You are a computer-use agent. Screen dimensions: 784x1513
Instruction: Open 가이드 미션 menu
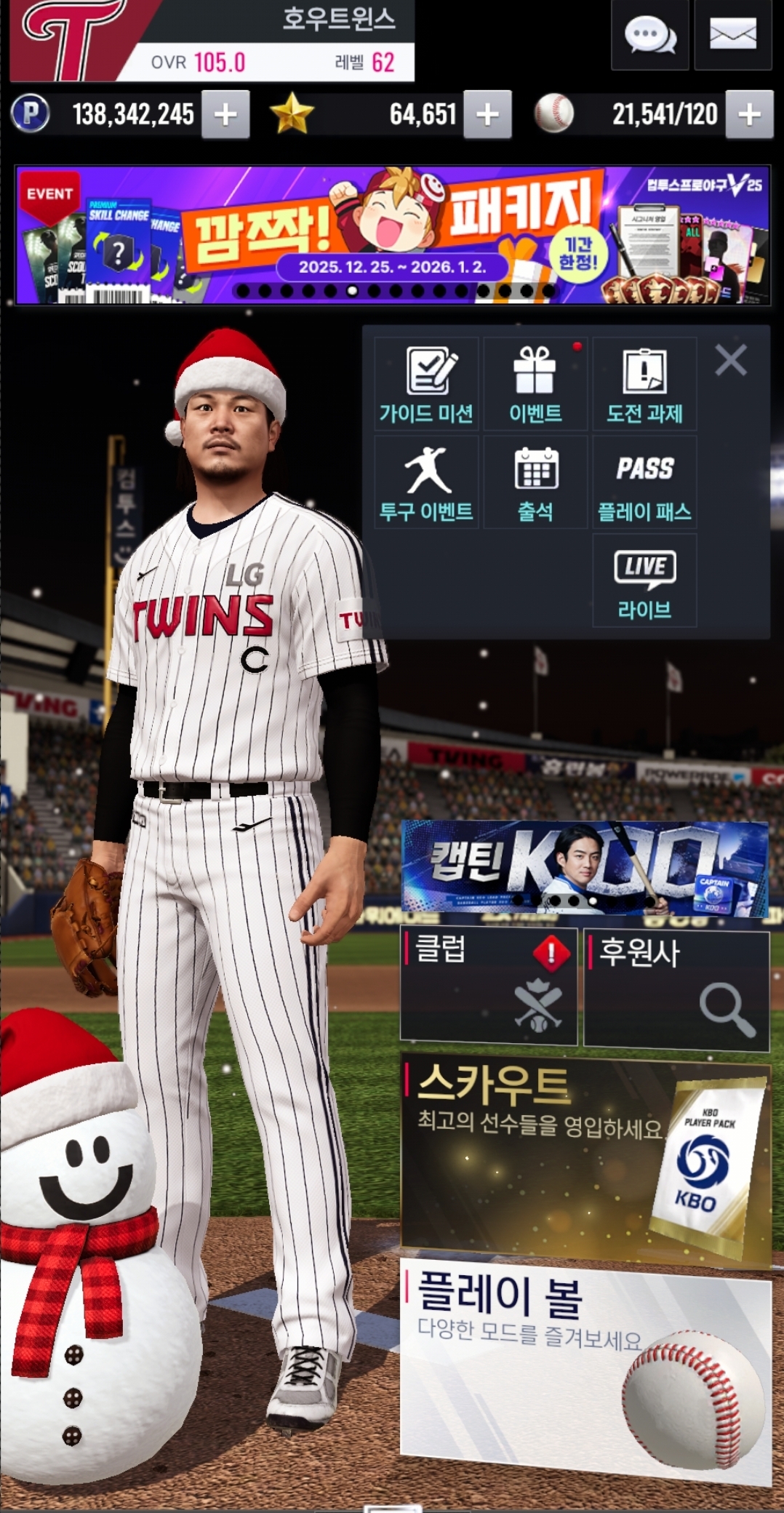(x=426, y=384)
